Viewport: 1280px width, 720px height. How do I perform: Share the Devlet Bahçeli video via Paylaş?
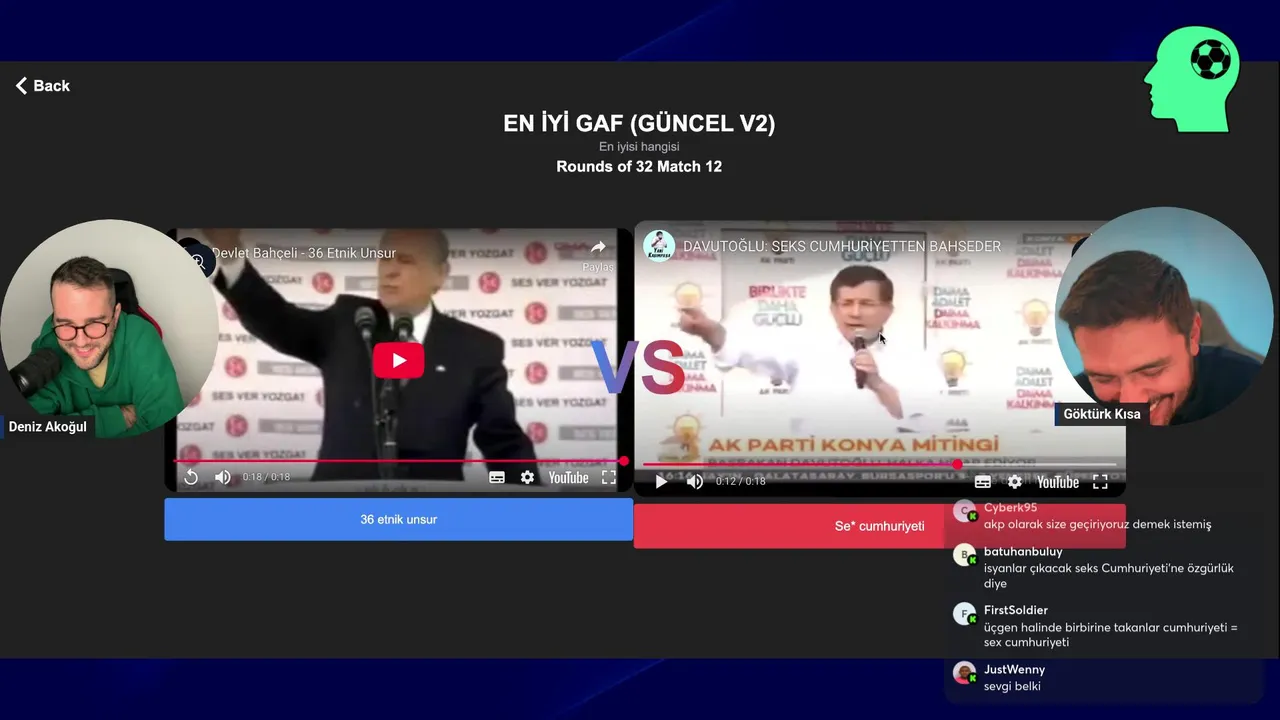pyautogui.click(x=598, y=254)
